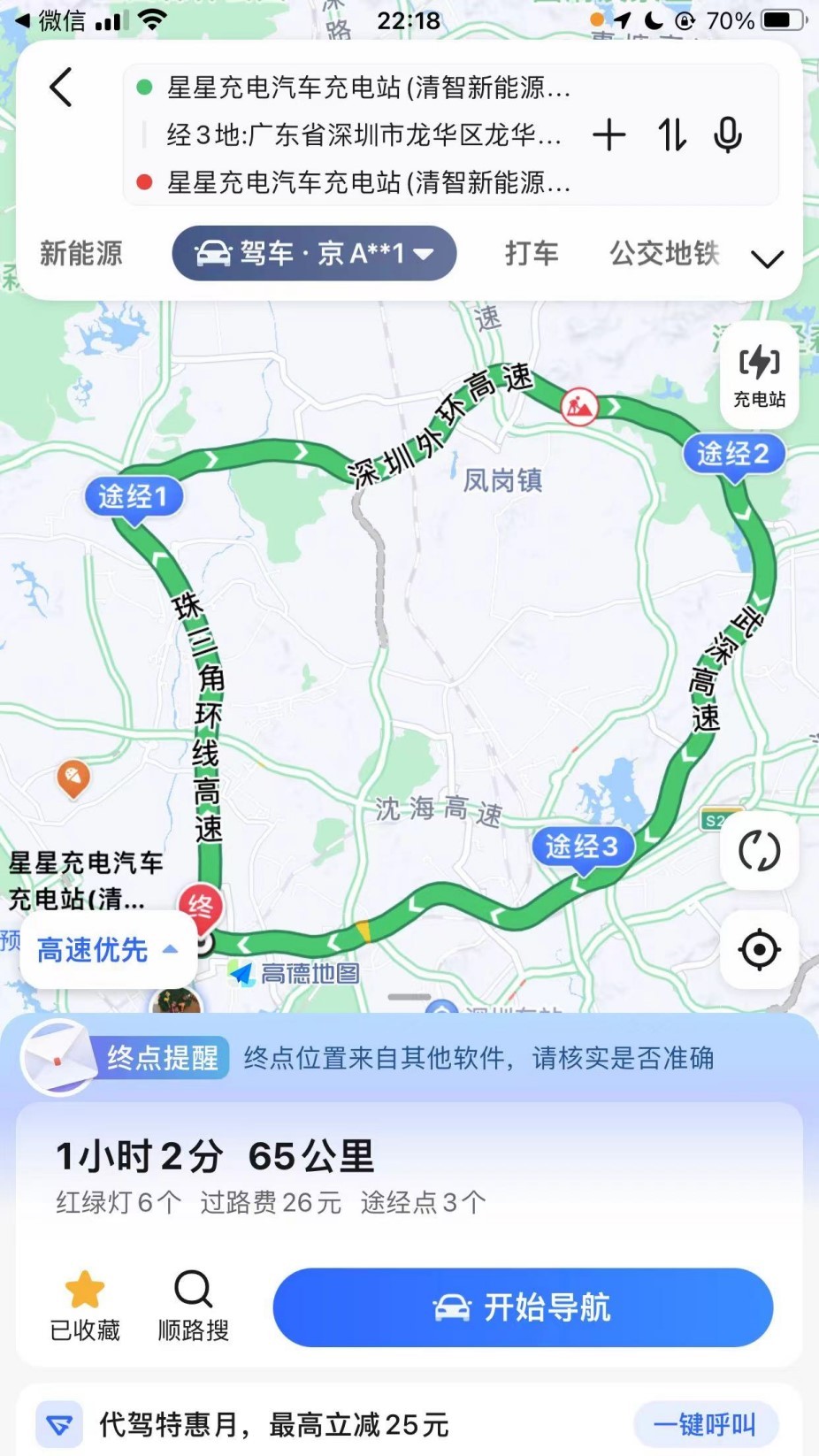Viewport: 819px width, 1456px height.
Task: Switch to the 公交地铁 tab
Action: pos(664,254)
